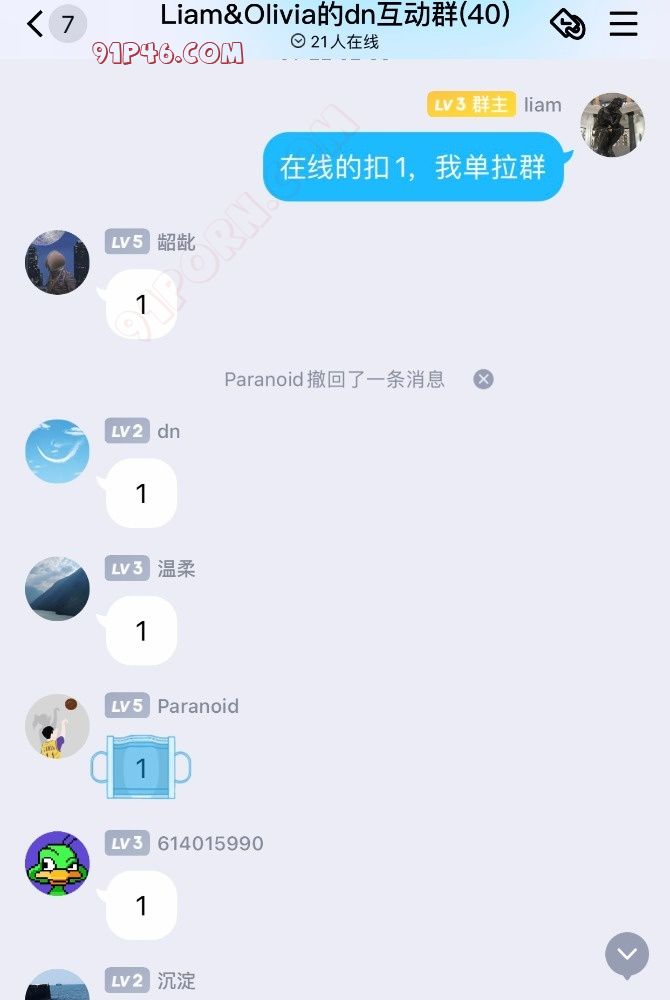The width and height of the screenshot is (670, 1000).
Task: Open liam's profile avatar
Action: [x=612, y=125]
